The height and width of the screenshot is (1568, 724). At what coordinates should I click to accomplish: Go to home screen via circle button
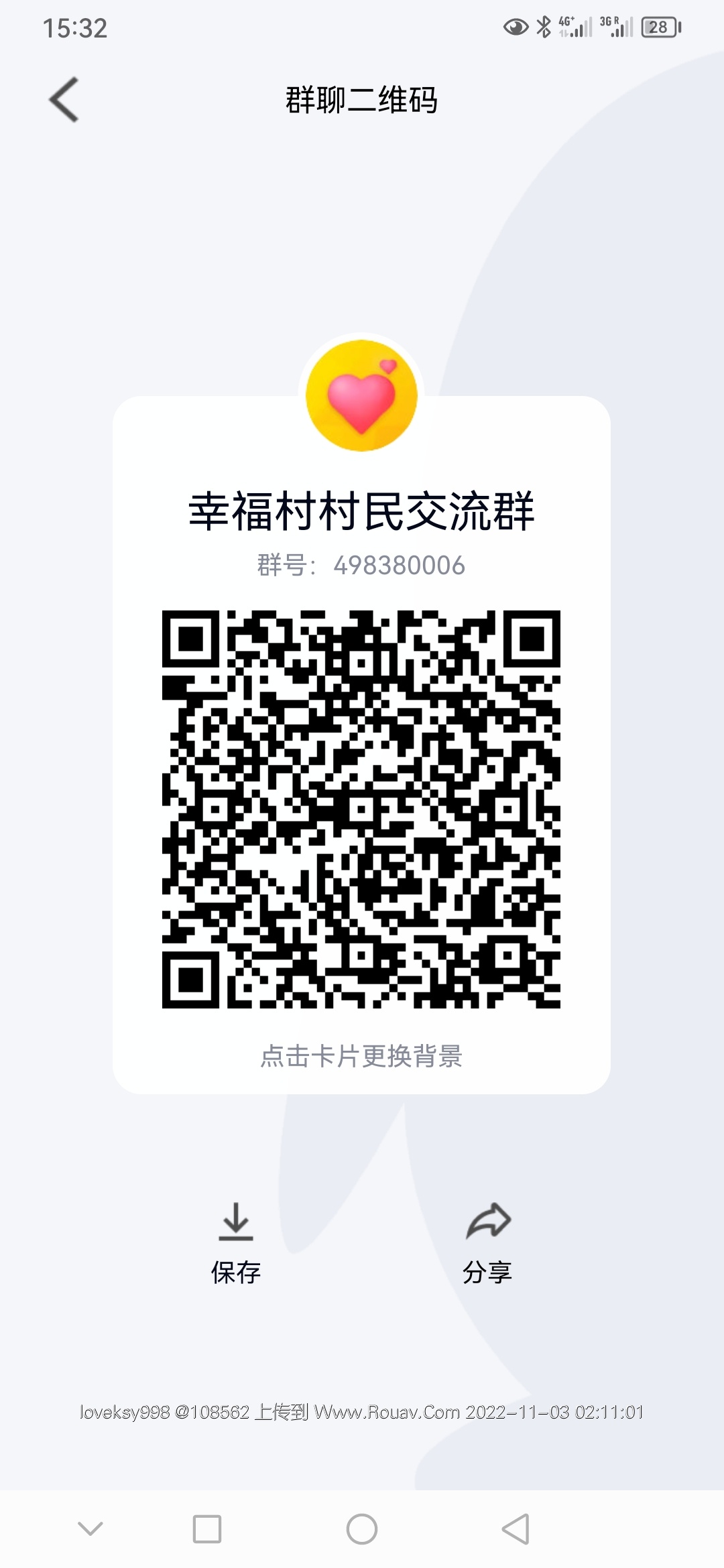[x=361, y=1529]
